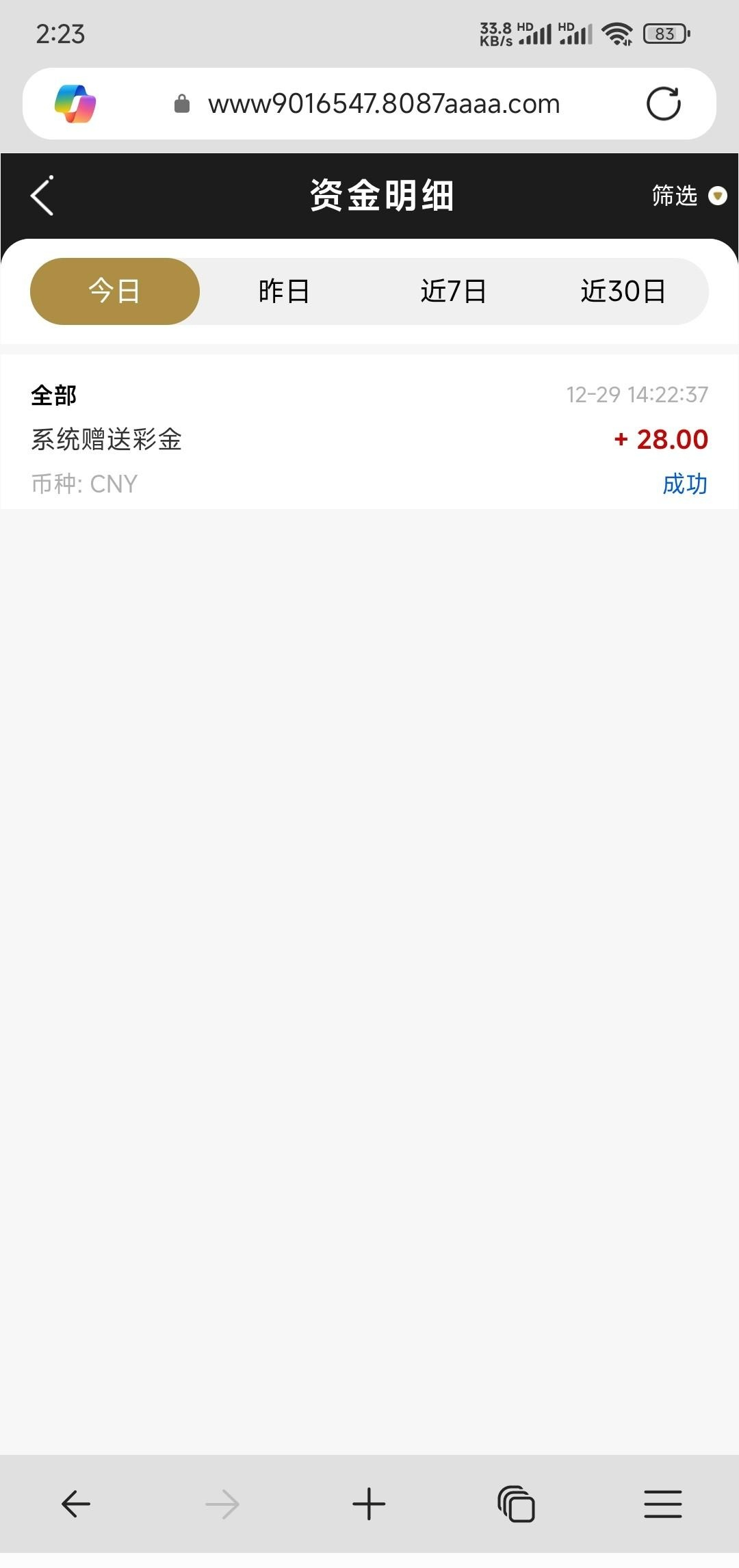Viewport: 739px width, 1568px height.
Task: Switch to the 近30日 tab
Action: click(x=623, y=291)
